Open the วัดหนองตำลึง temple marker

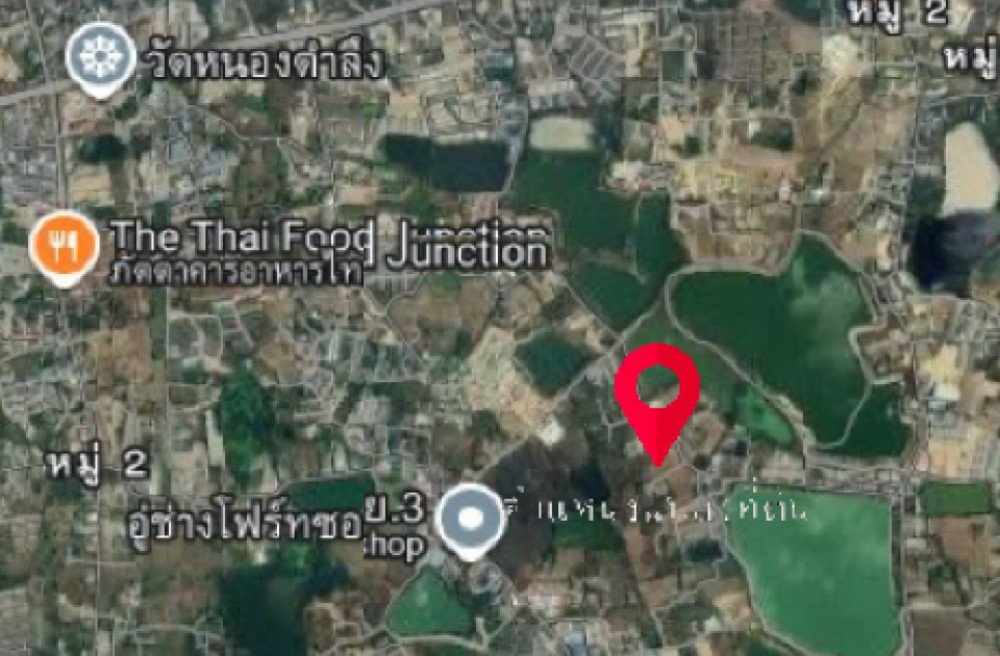101,57
